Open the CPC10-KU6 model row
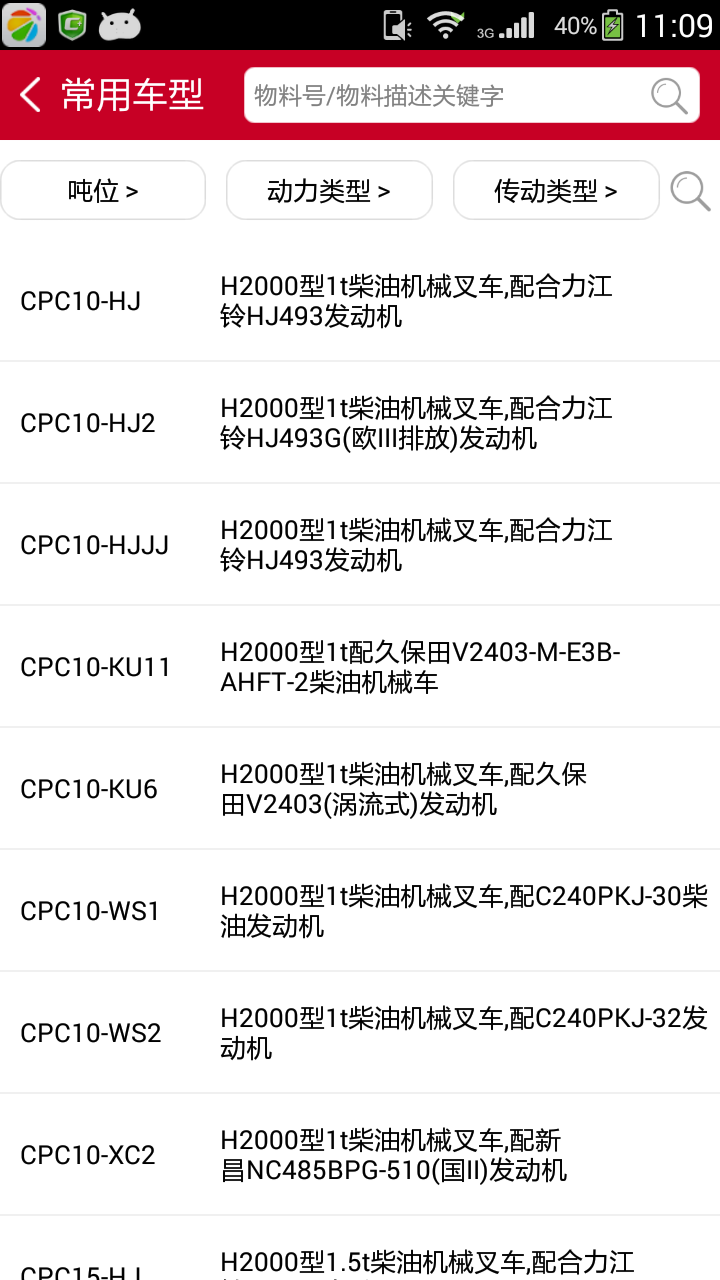This screenshot has height=1280, width=720. tap(360, 789)
